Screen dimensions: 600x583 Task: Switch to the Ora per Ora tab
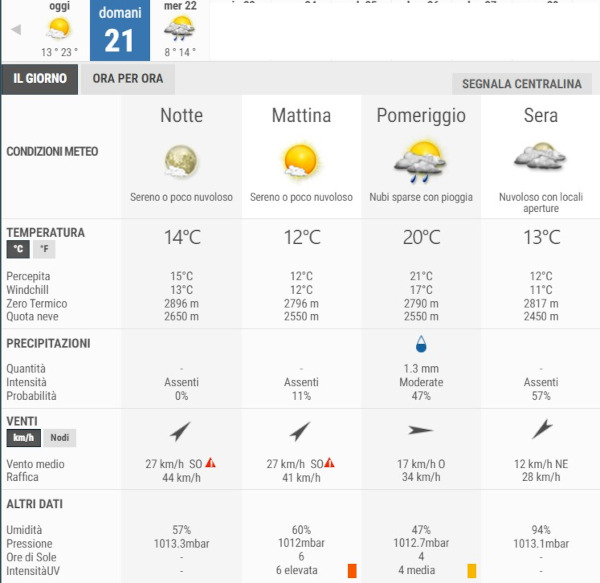pyautogui.click(x=127, y=79)
